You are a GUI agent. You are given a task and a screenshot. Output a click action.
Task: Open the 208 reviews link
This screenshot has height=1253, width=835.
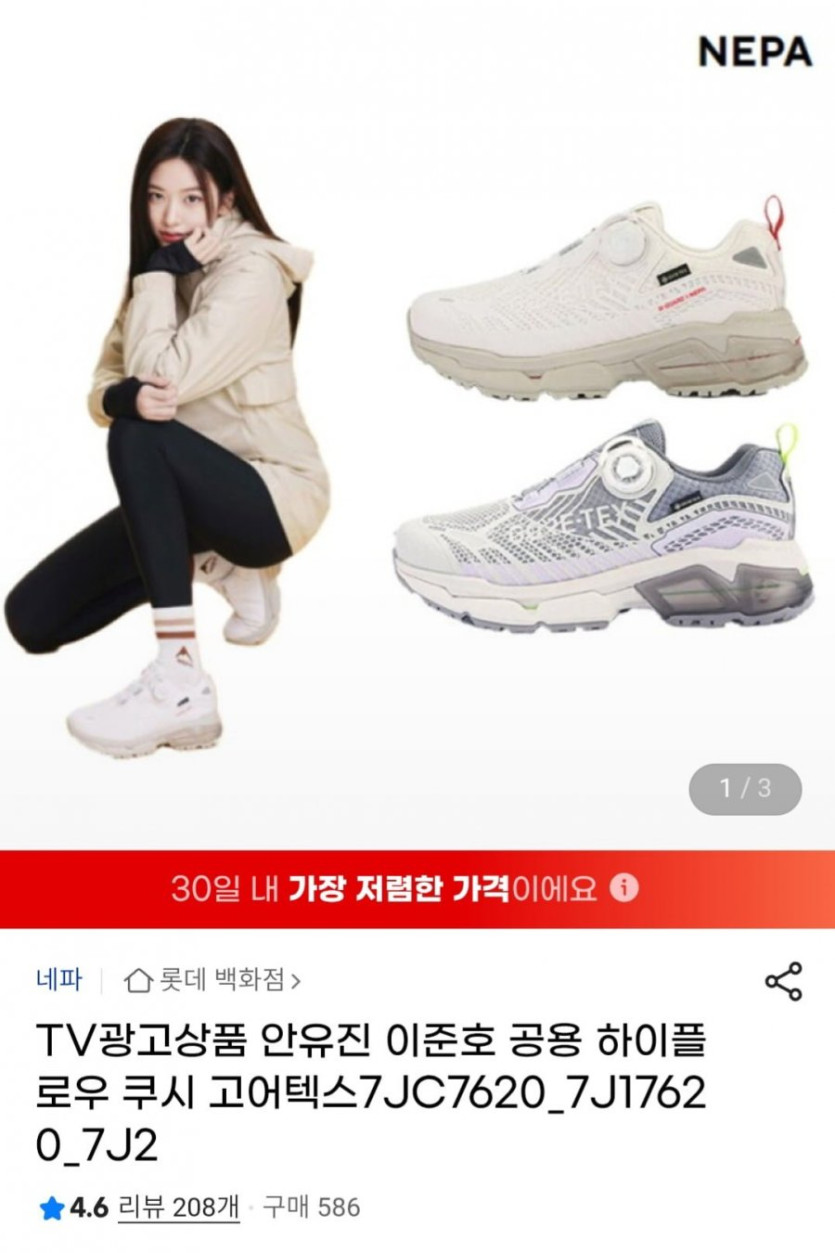(x=179, y=1208)
